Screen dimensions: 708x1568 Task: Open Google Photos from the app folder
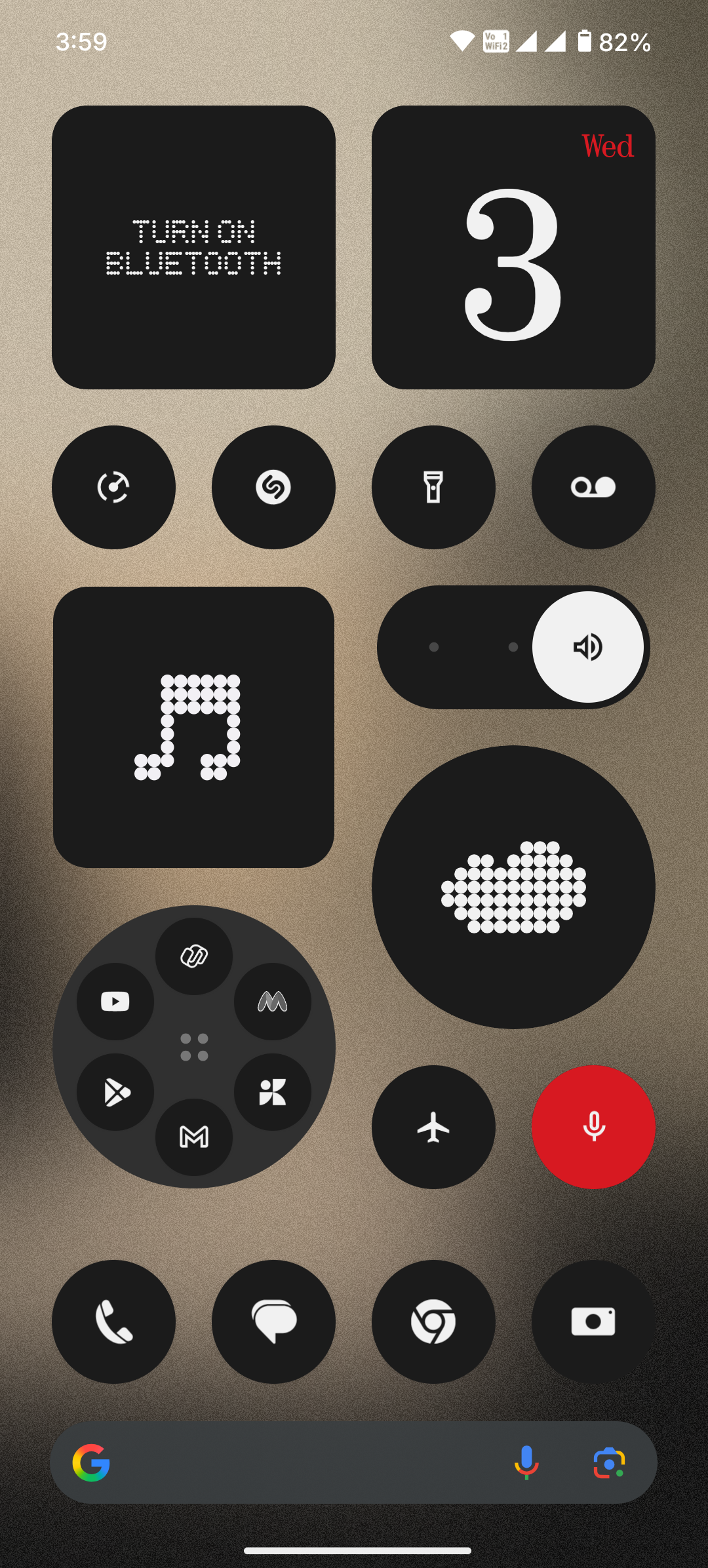[x=273, y=1093]
